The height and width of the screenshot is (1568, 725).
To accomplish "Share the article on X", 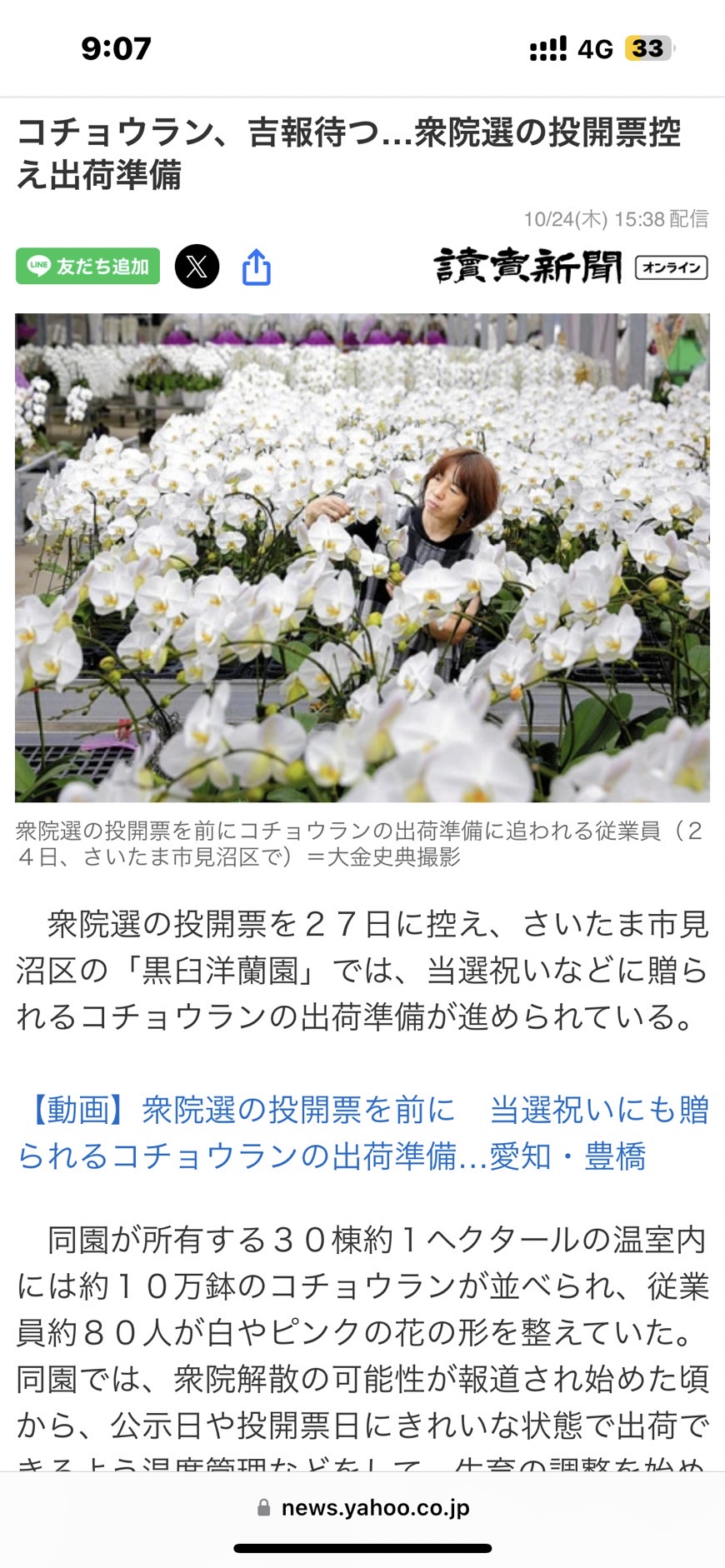I will pyautogui.click(x=197, y=267).
